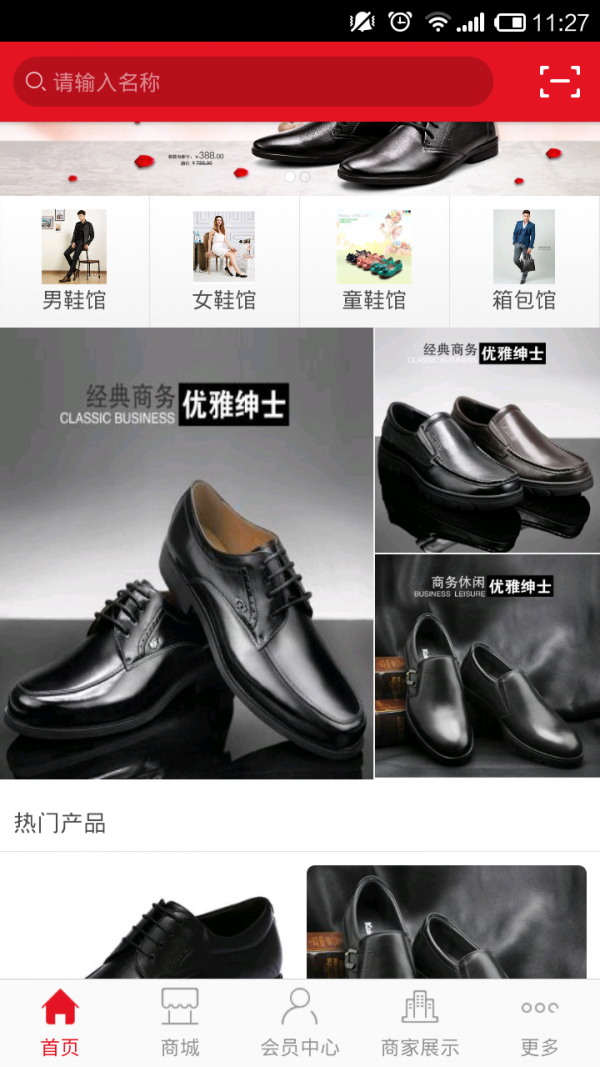Open the 更多 tab
Image resolution: width=600 pixels, height=1067 pixels.
(540, 1022)
